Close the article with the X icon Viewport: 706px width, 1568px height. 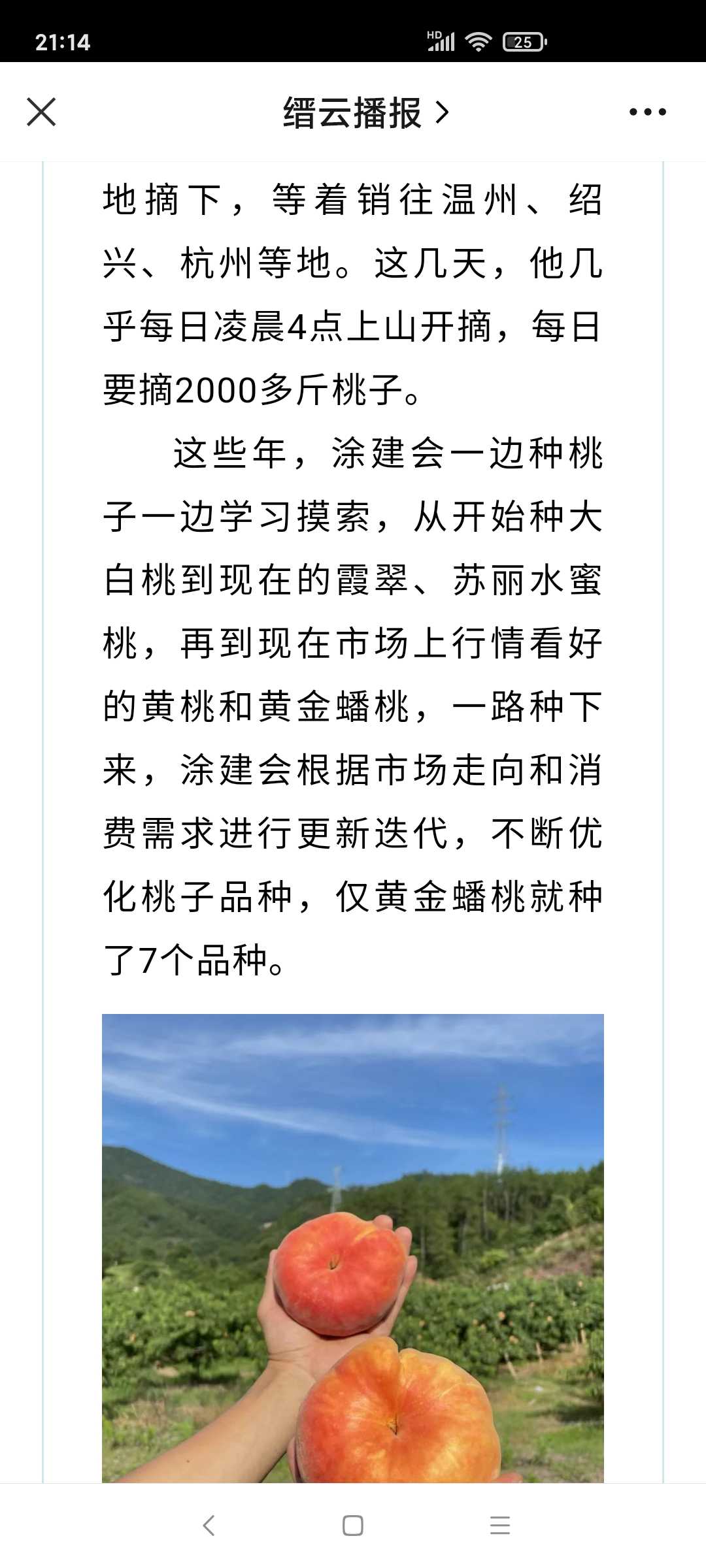tap(41, 112)
